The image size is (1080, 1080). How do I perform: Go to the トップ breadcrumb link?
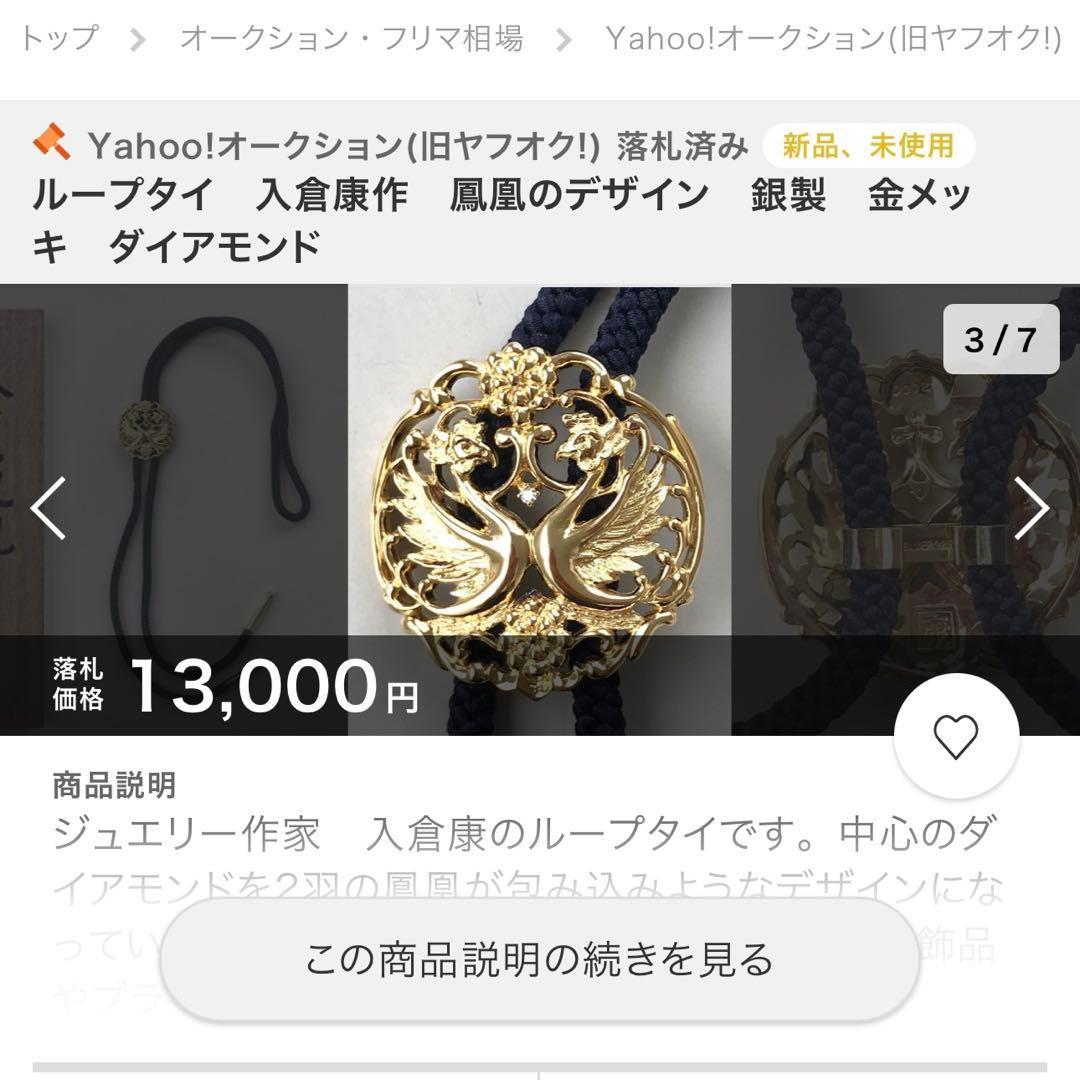point(58,39)
